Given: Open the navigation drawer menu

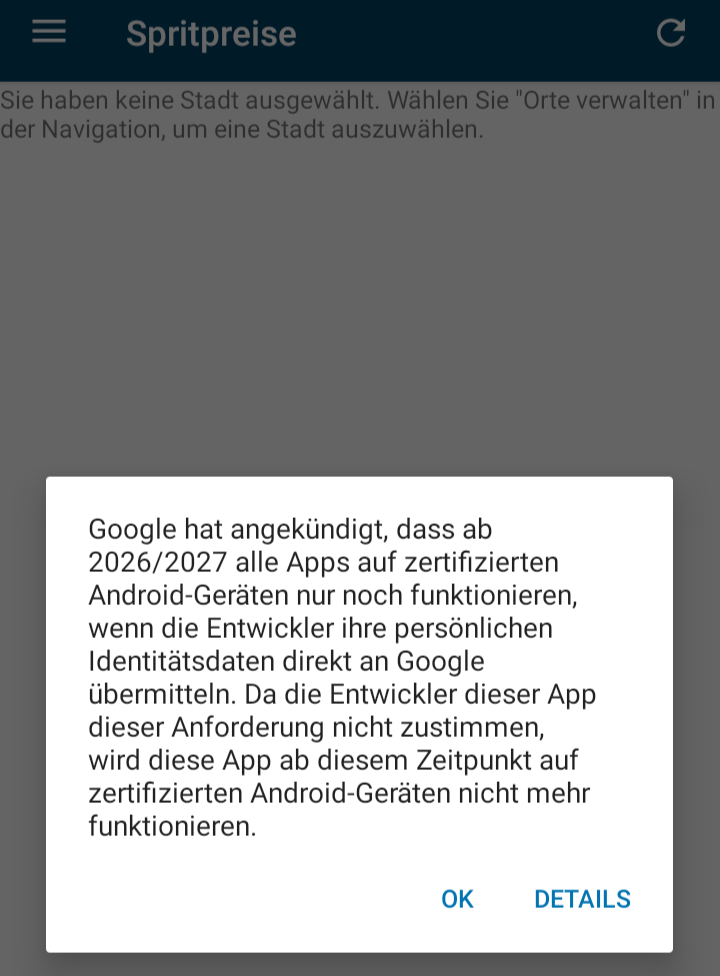Looking at the screenshot, I should tap(48, 33).
